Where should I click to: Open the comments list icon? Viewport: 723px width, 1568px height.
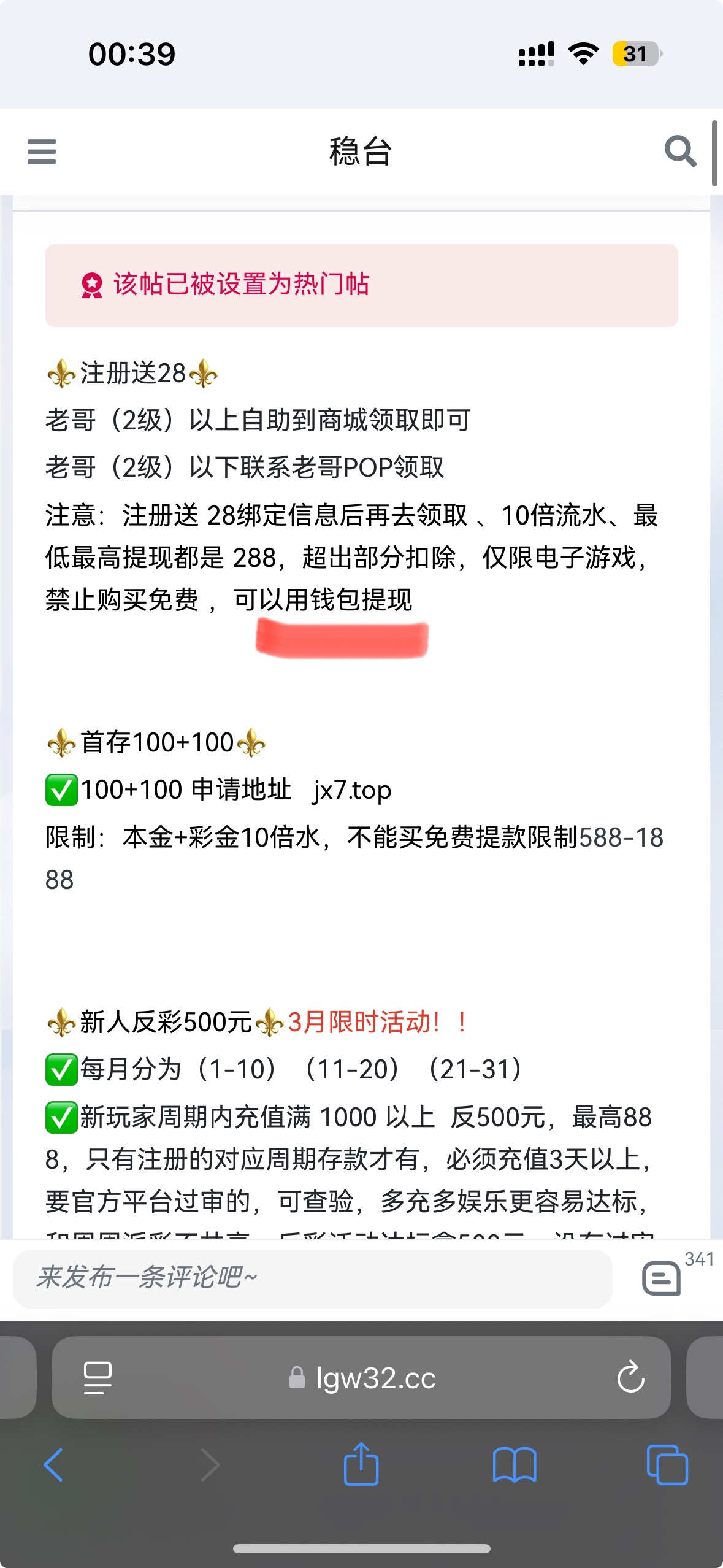(661, 1278)
